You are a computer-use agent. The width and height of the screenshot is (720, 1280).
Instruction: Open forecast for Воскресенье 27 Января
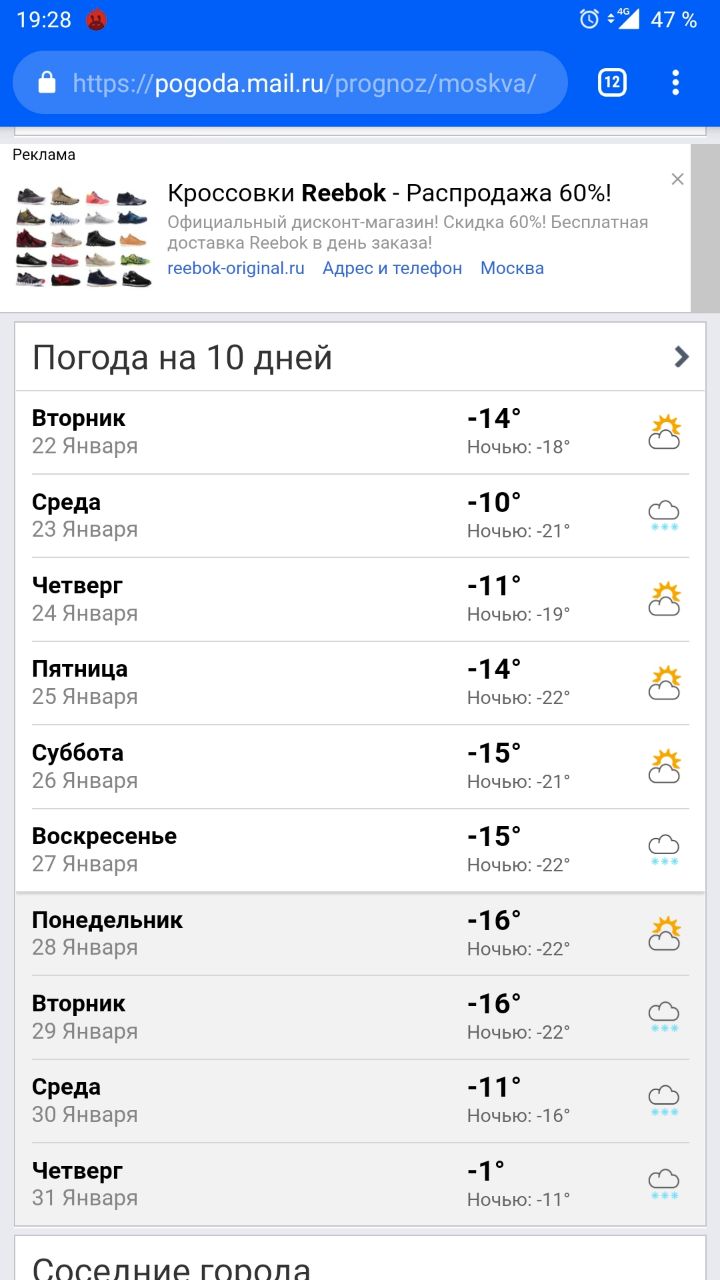360,851
